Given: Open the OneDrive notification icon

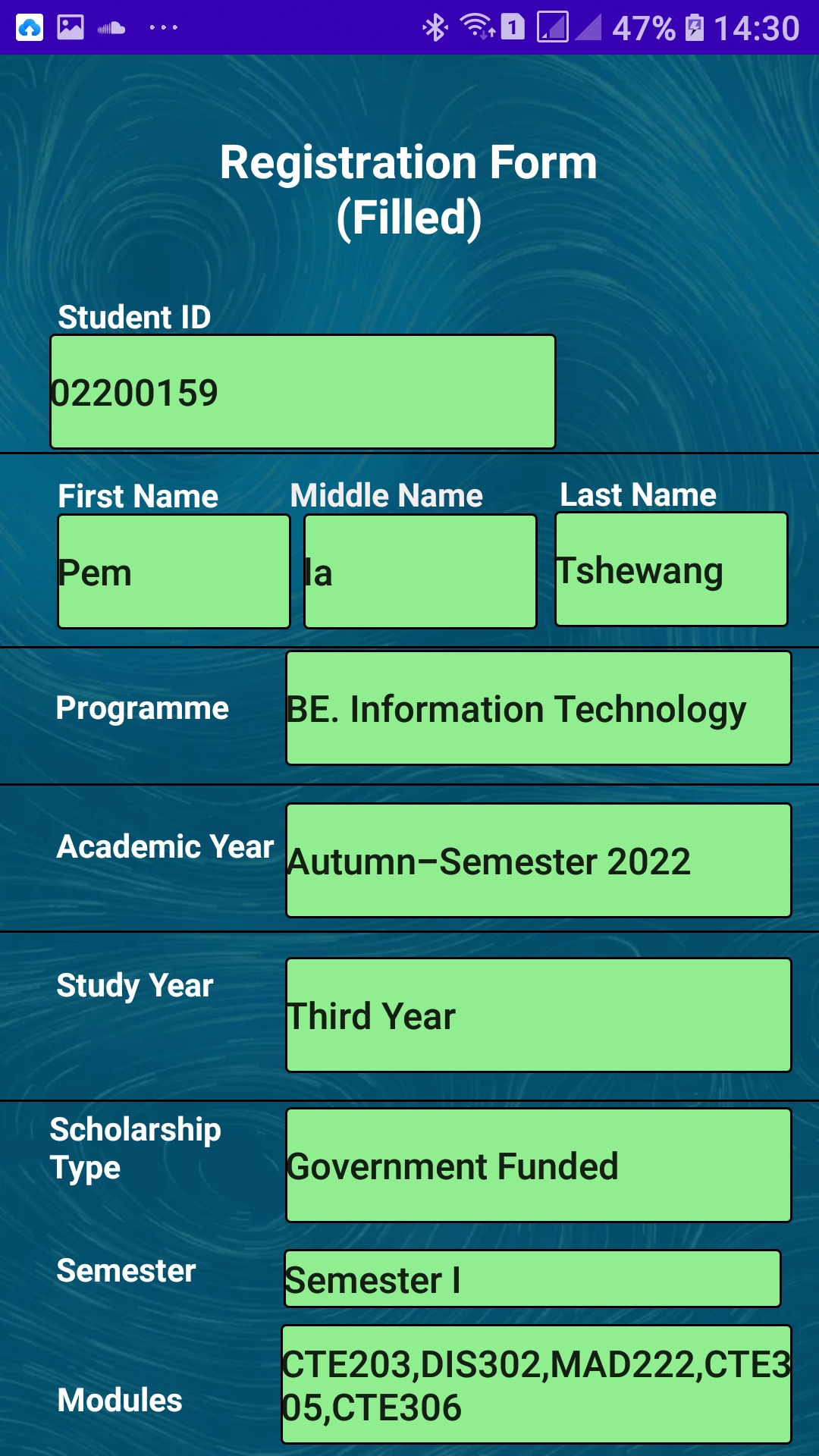Looking at the screenshot, I should tap(30, 27).
